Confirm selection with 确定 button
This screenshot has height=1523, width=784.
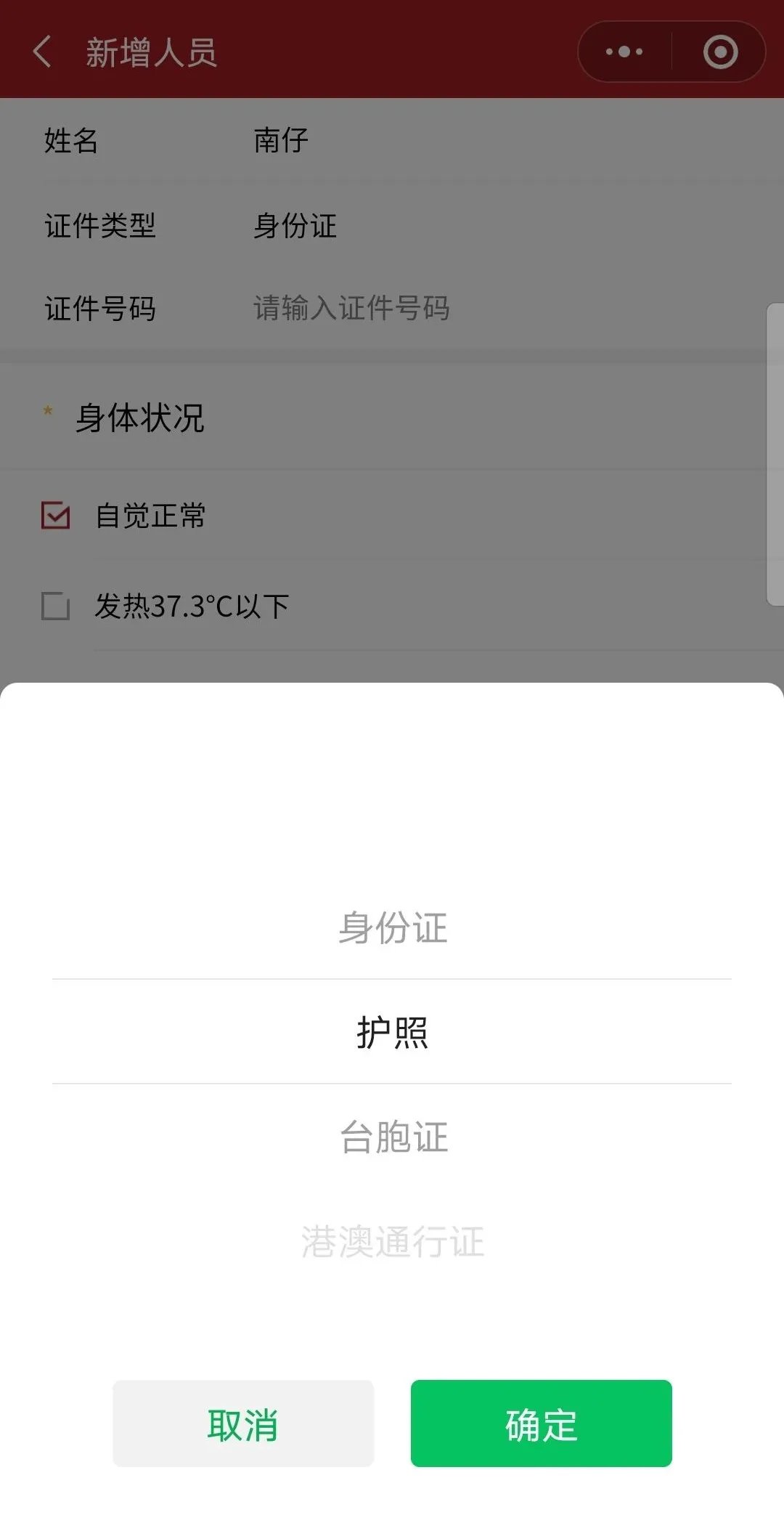pyautogui.click(x=541, y=1424)
